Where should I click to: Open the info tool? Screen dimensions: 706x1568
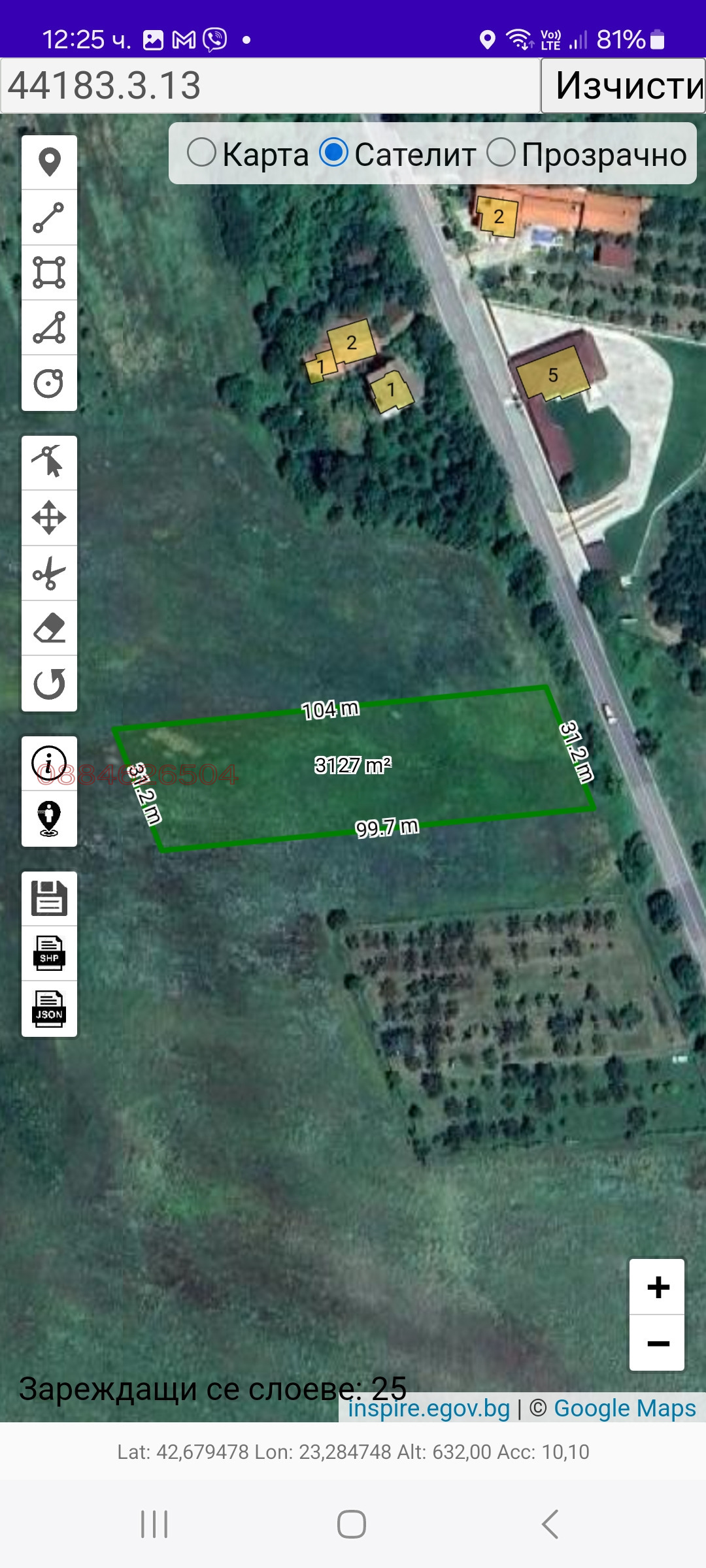[50, 763]
